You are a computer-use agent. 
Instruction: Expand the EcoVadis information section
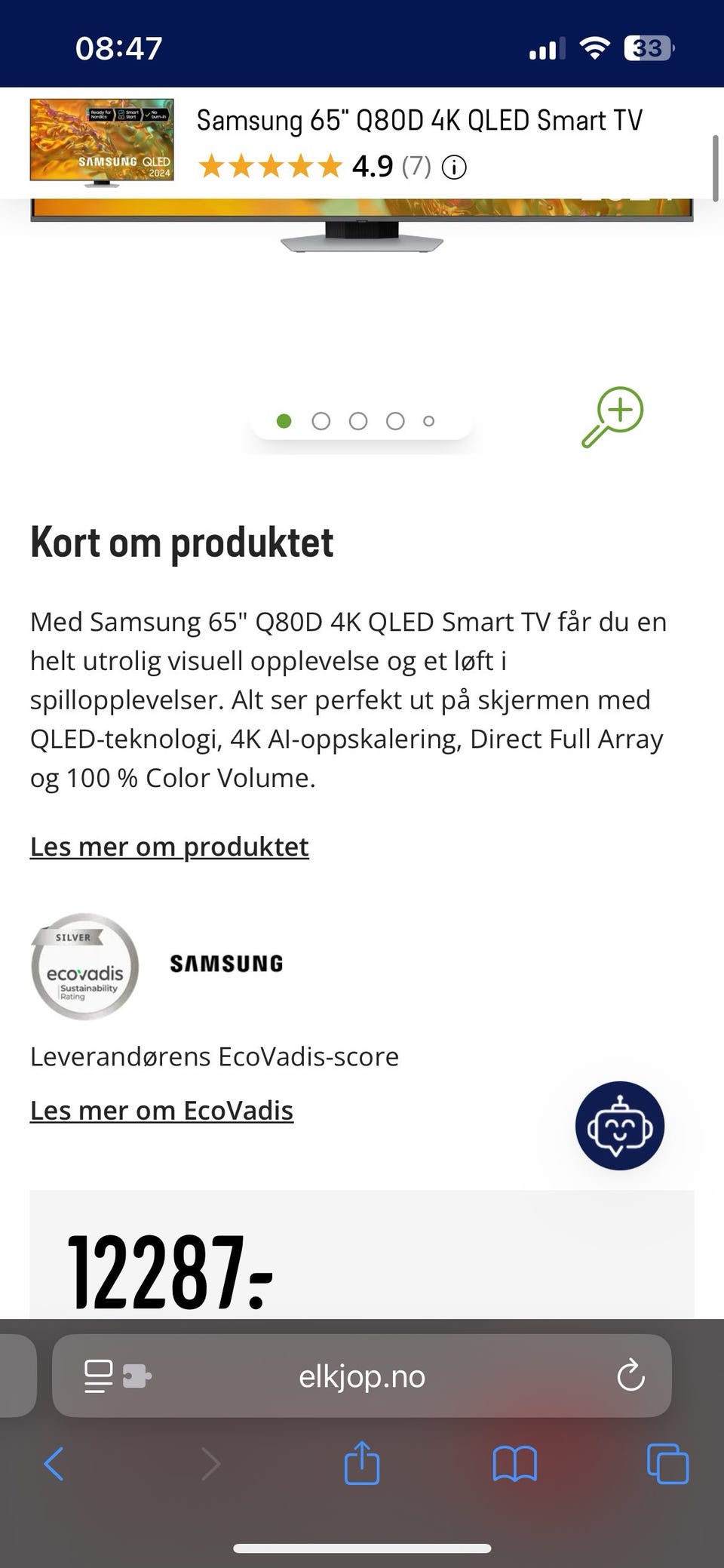[161, 1110]
